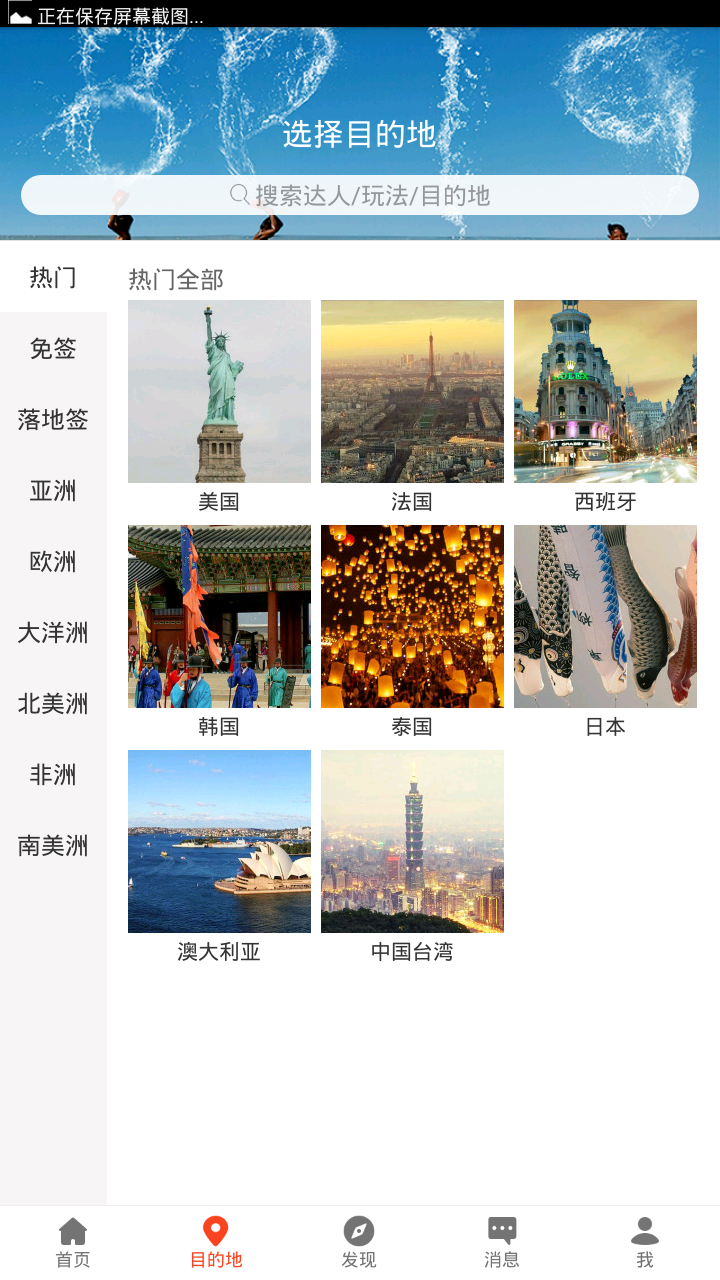Show 南美洲 destinations
720x1280 pixels.
pyautogui.click(x=53, y=846)
